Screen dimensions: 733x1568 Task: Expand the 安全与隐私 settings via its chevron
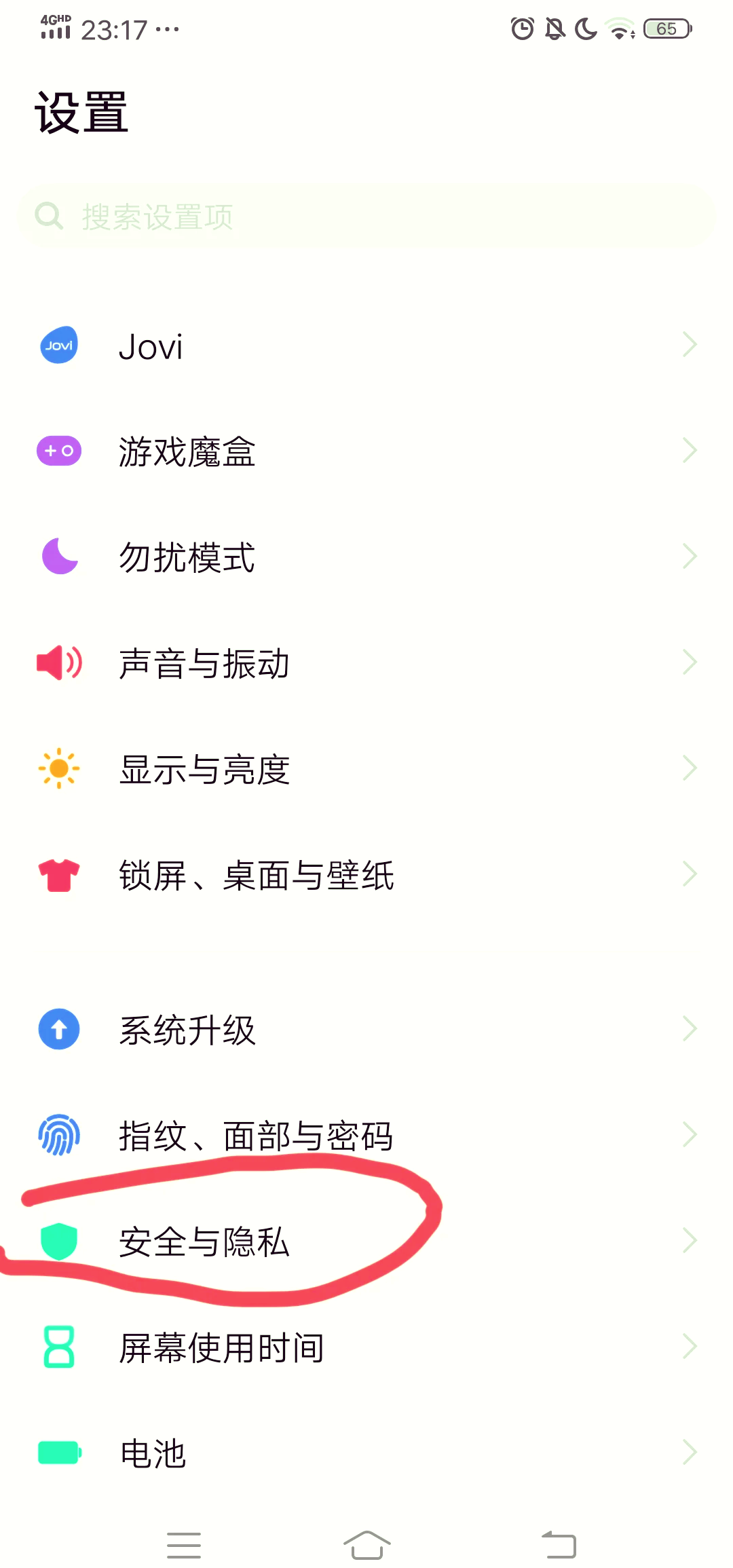pyautogui.click(x=690, y=1241)
